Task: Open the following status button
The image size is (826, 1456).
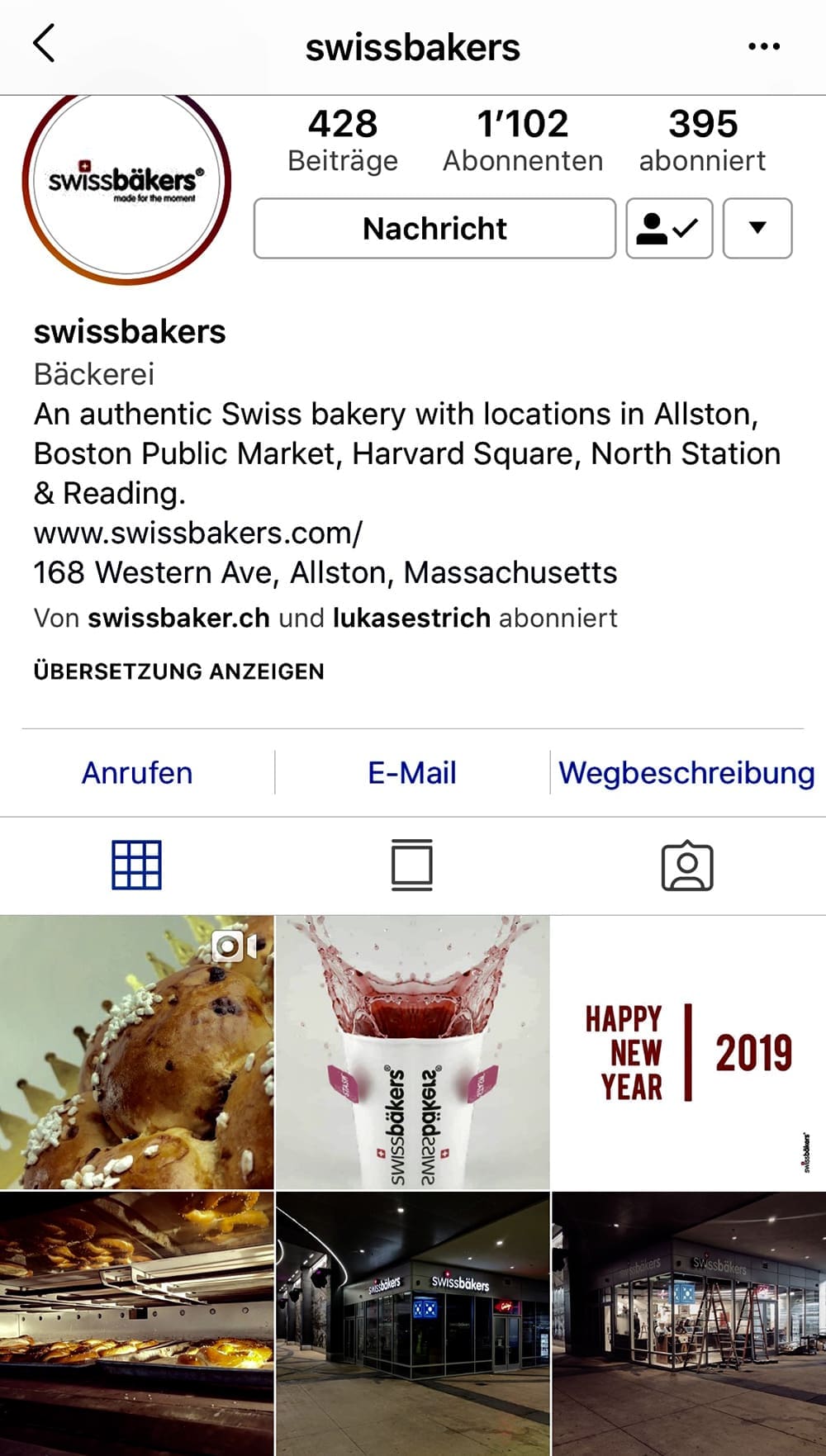Action: point(669,229)
